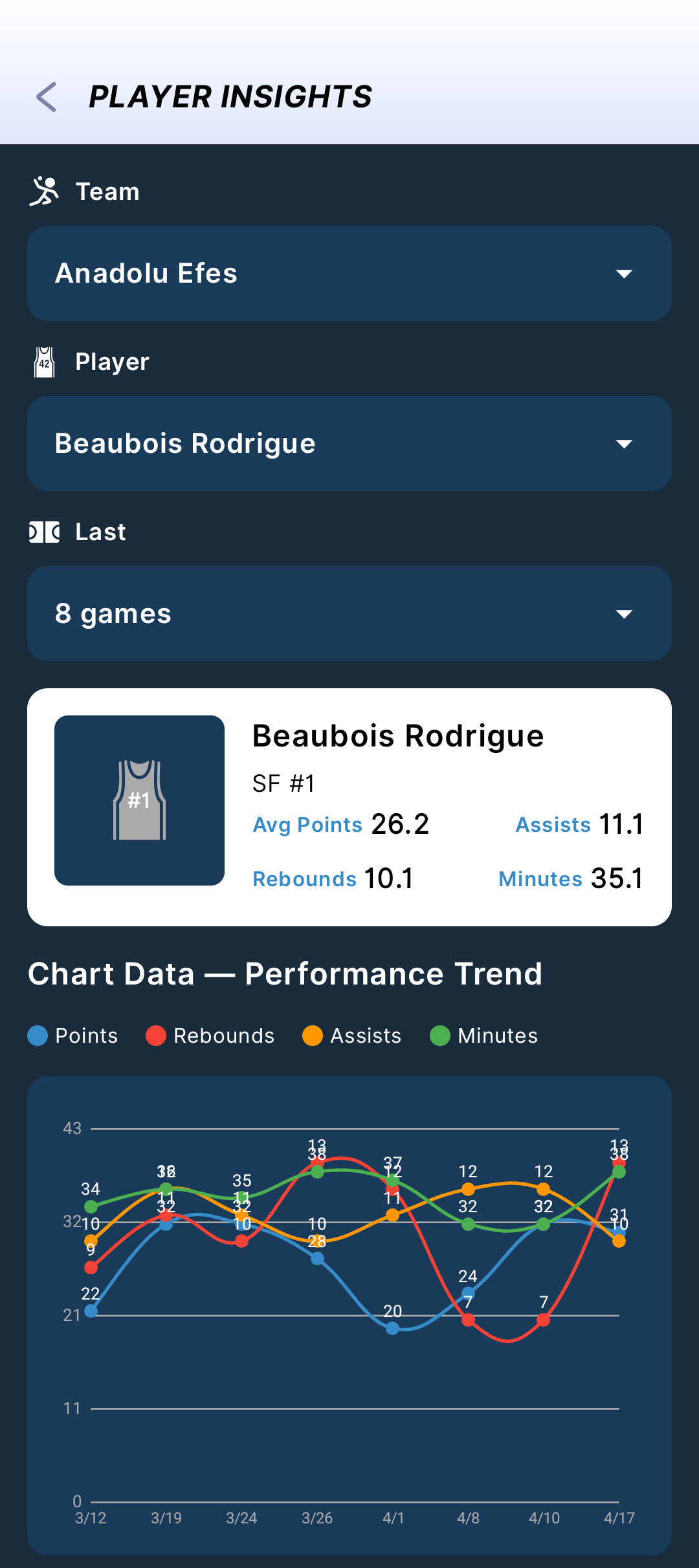This screenshot has height=1568, width=699.
Task: Click the basketball icon next to Last
Action: (x=43, y=532)
